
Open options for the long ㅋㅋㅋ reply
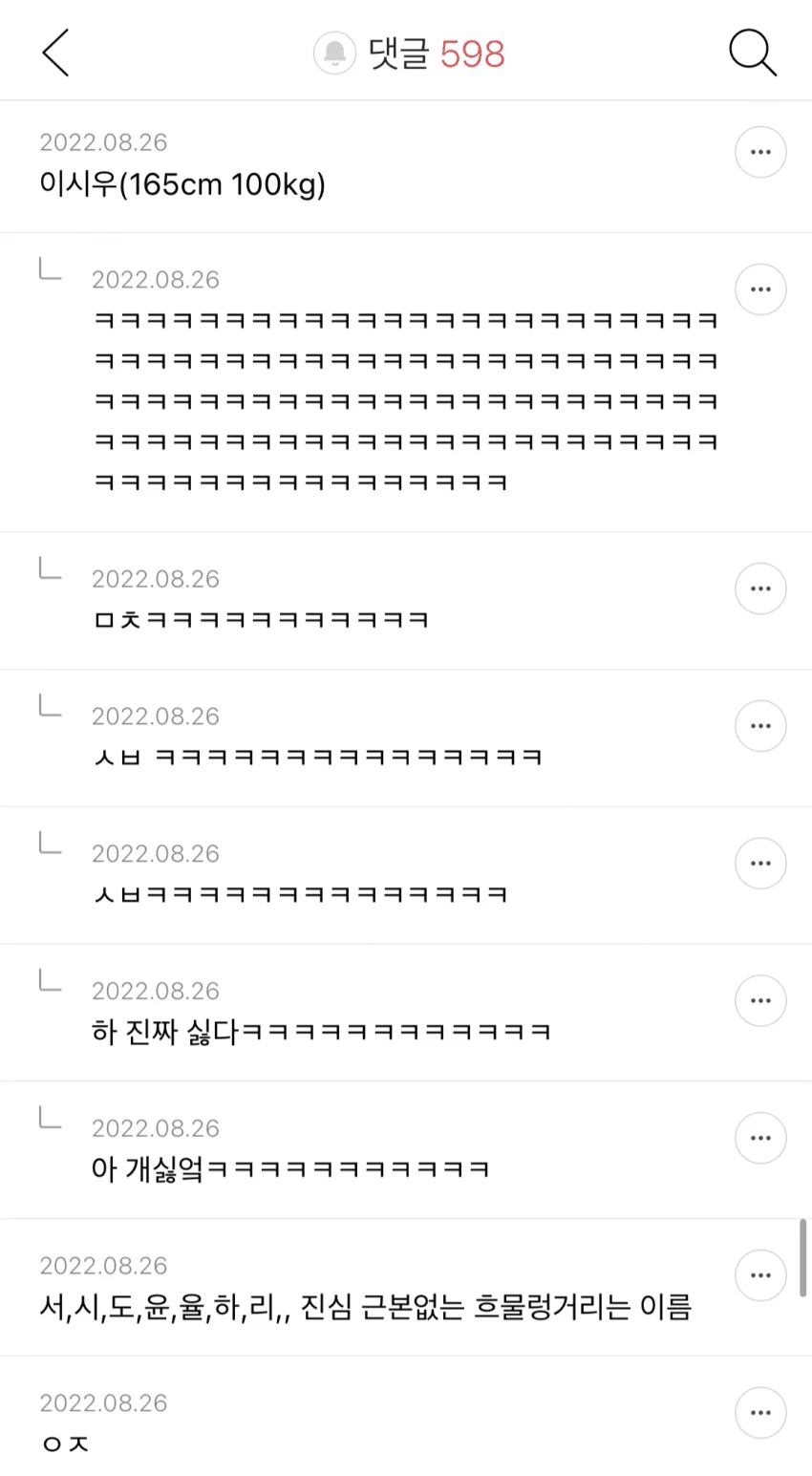coord(760,289)
